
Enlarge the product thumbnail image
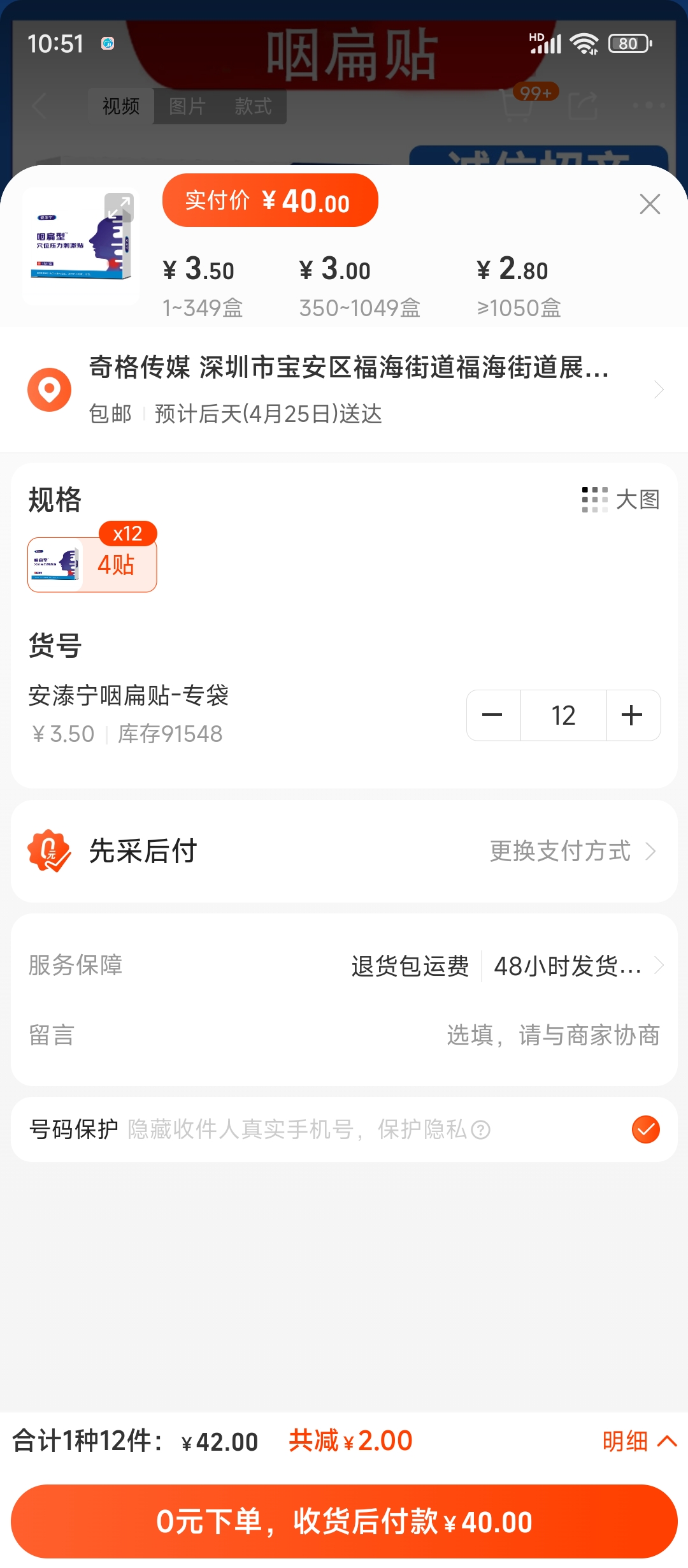[x=119, y=208]
